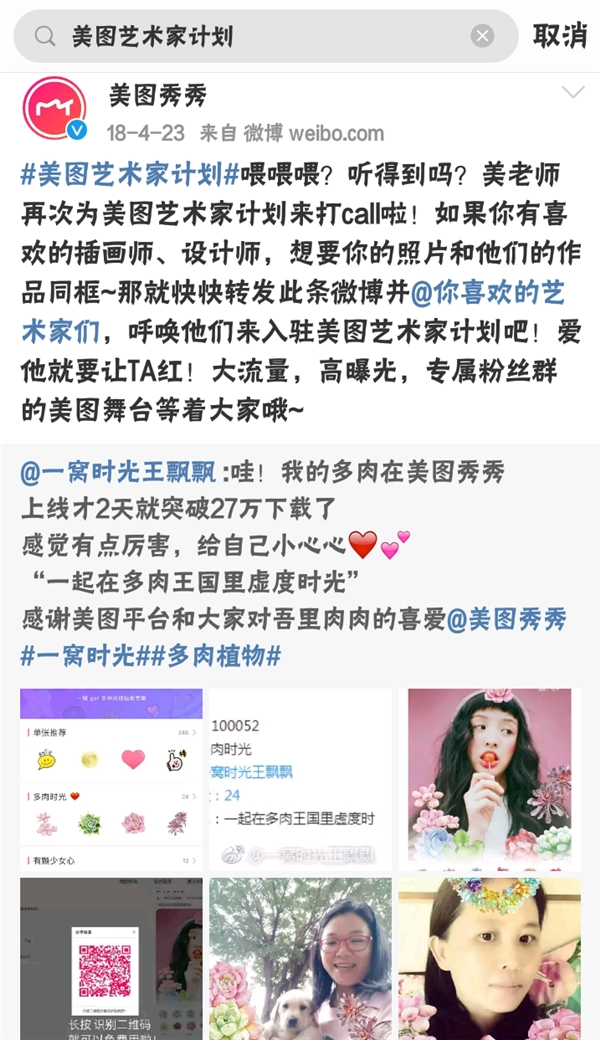This screenshot has width=600, height=1040.
Task: Open the selfie with succulent crown
Action: point(489,958)
